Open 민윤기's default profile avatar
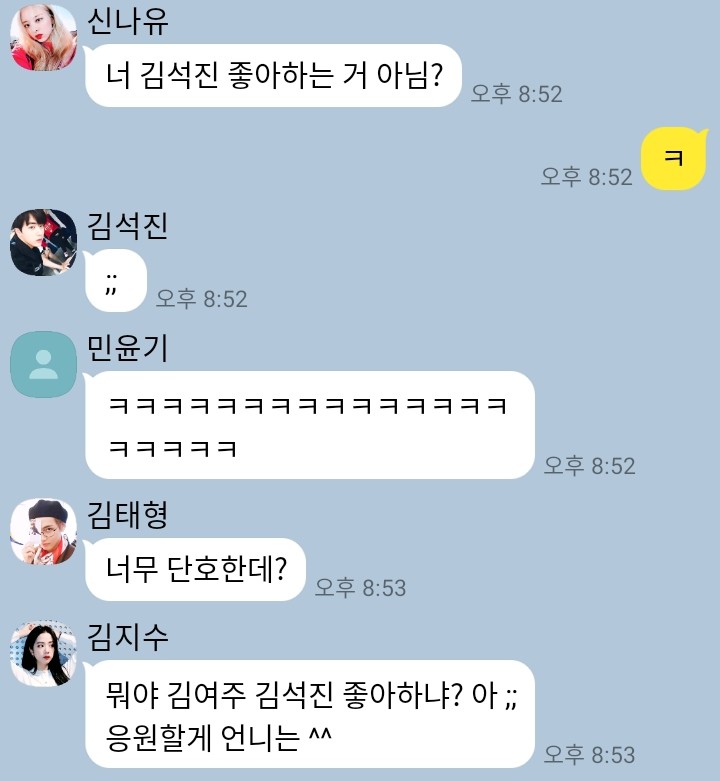This screenshot has width=720, height=781. point(43,364)
